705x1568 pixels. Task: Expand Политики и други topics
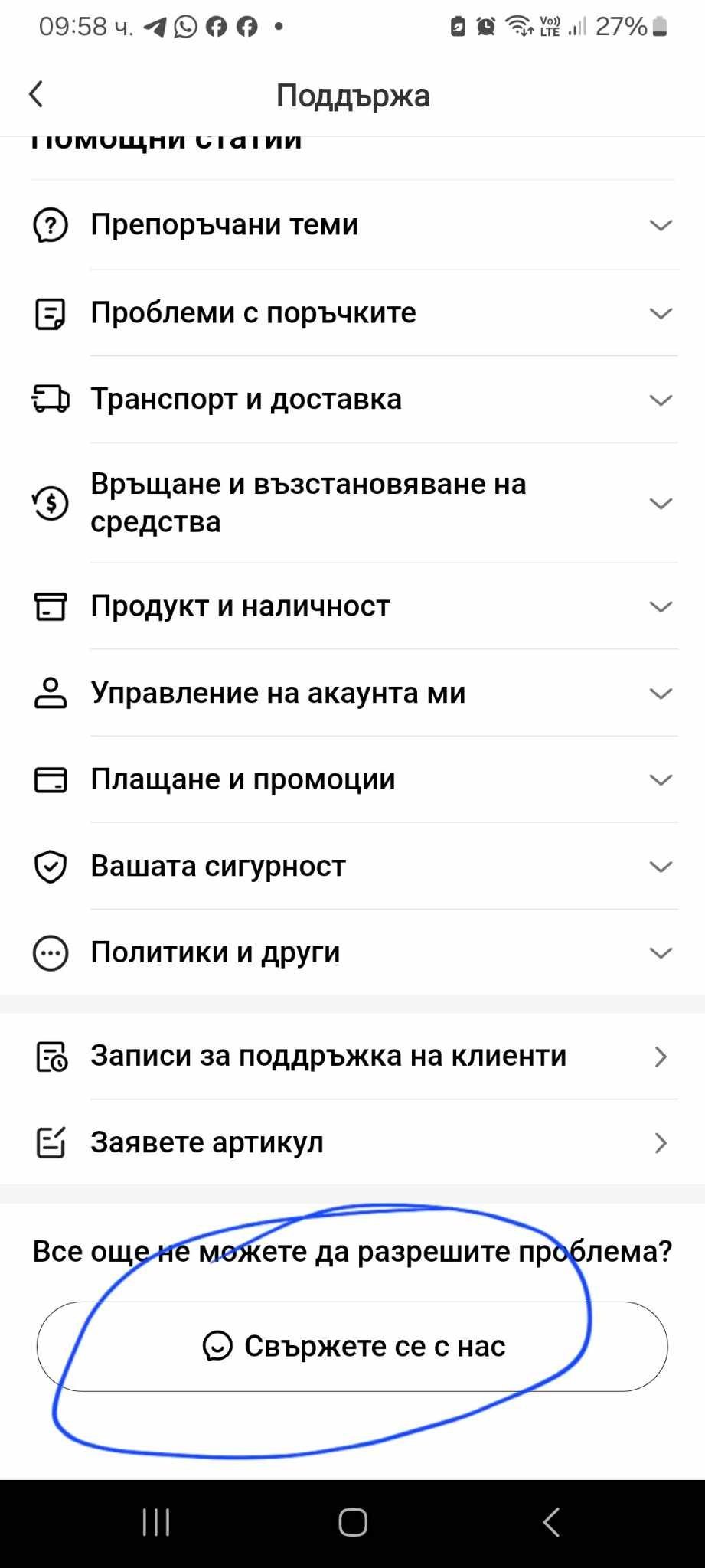pyautogui.click(x=352, y=952)
